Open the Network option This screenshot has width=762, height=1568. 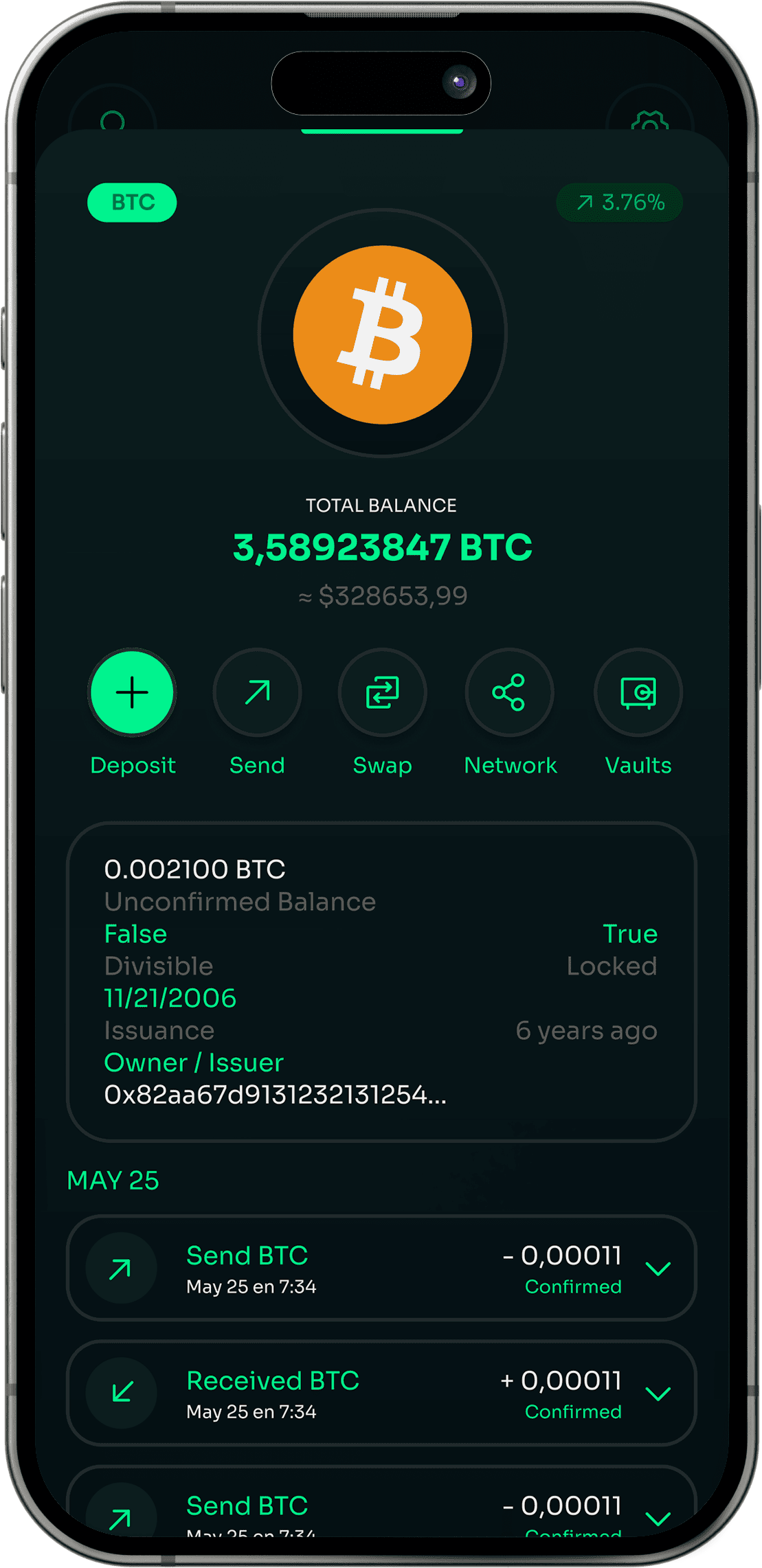pyautogui.click(x=509, y=692)
